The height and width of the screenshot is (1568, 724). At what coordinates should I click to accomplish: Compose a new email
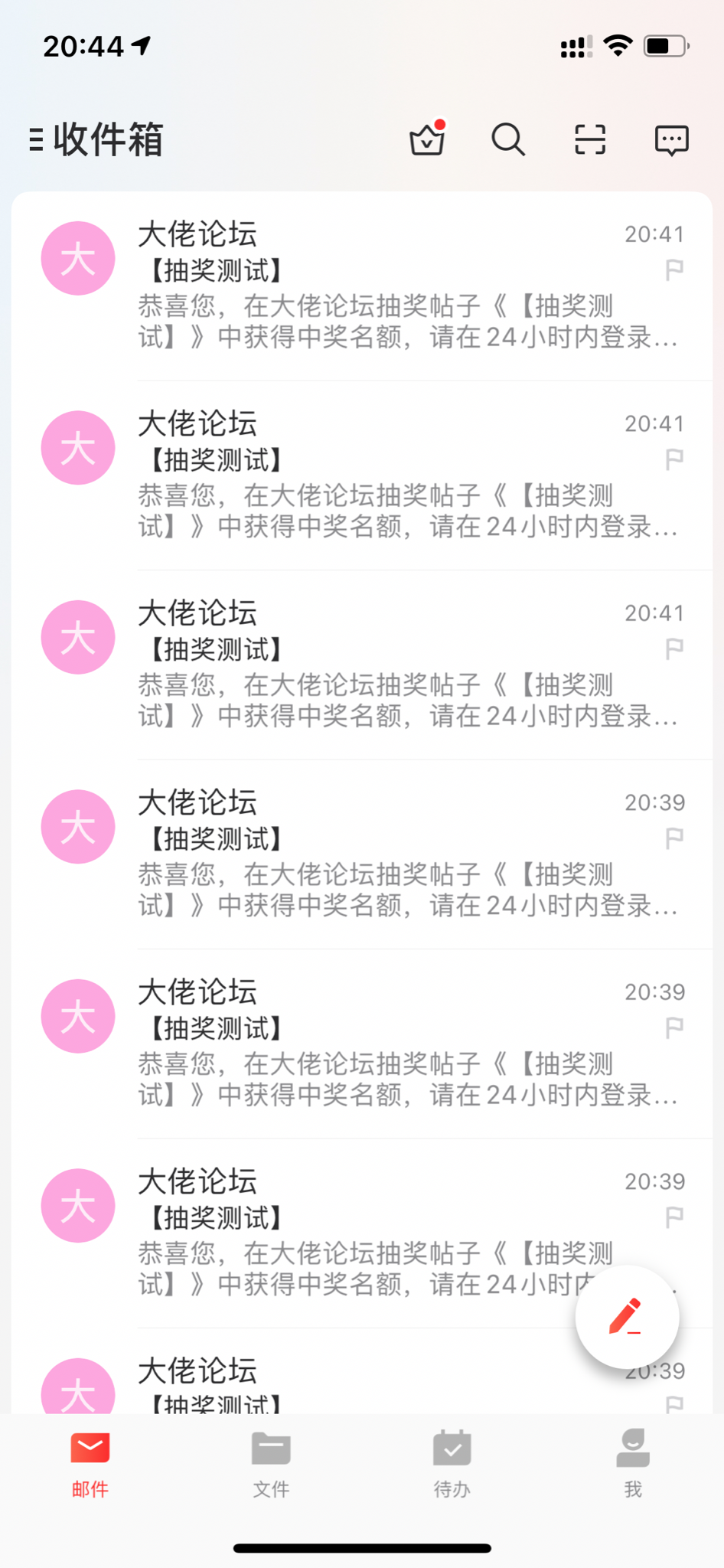627,1317
